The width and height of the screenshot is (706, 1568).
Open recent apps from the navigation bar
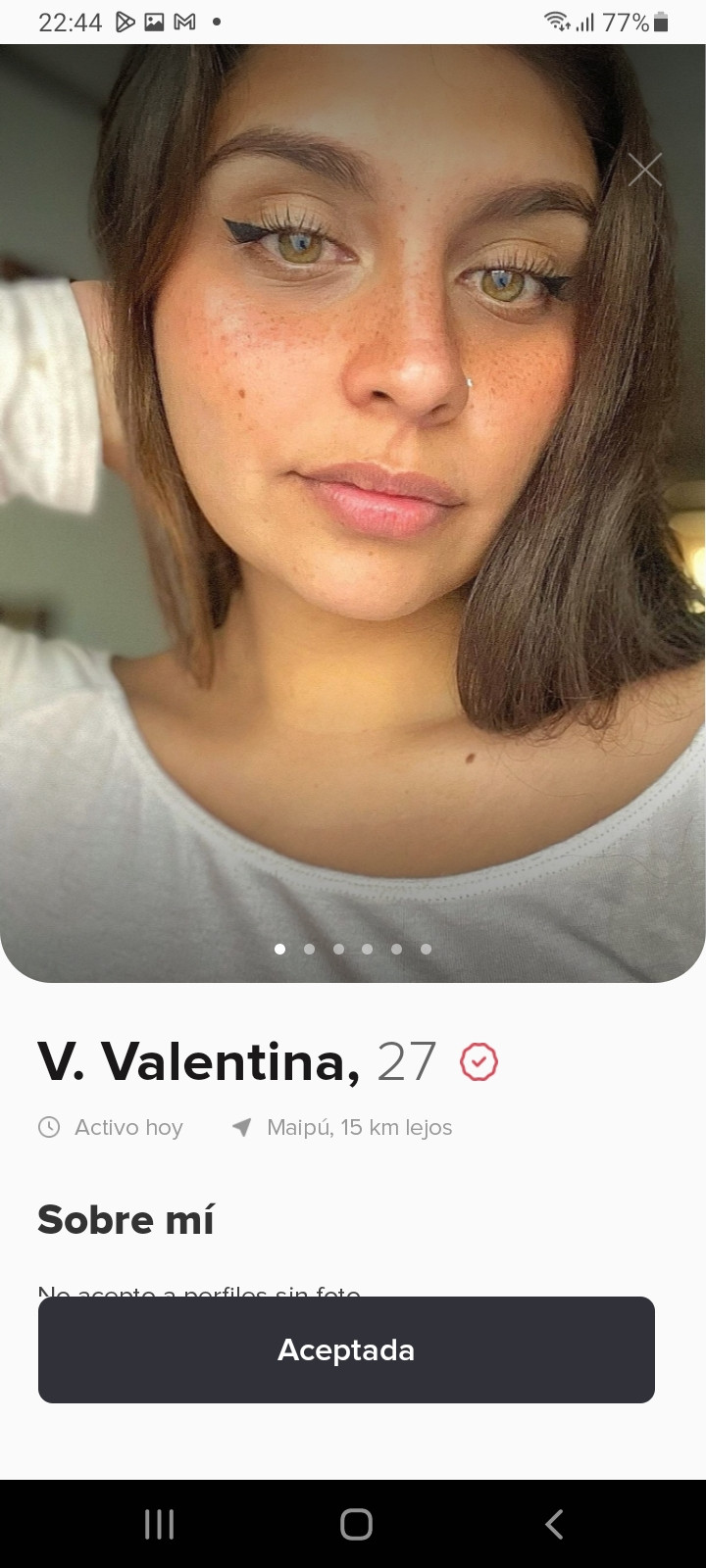pyautogui.click(x=159, y=1524)
